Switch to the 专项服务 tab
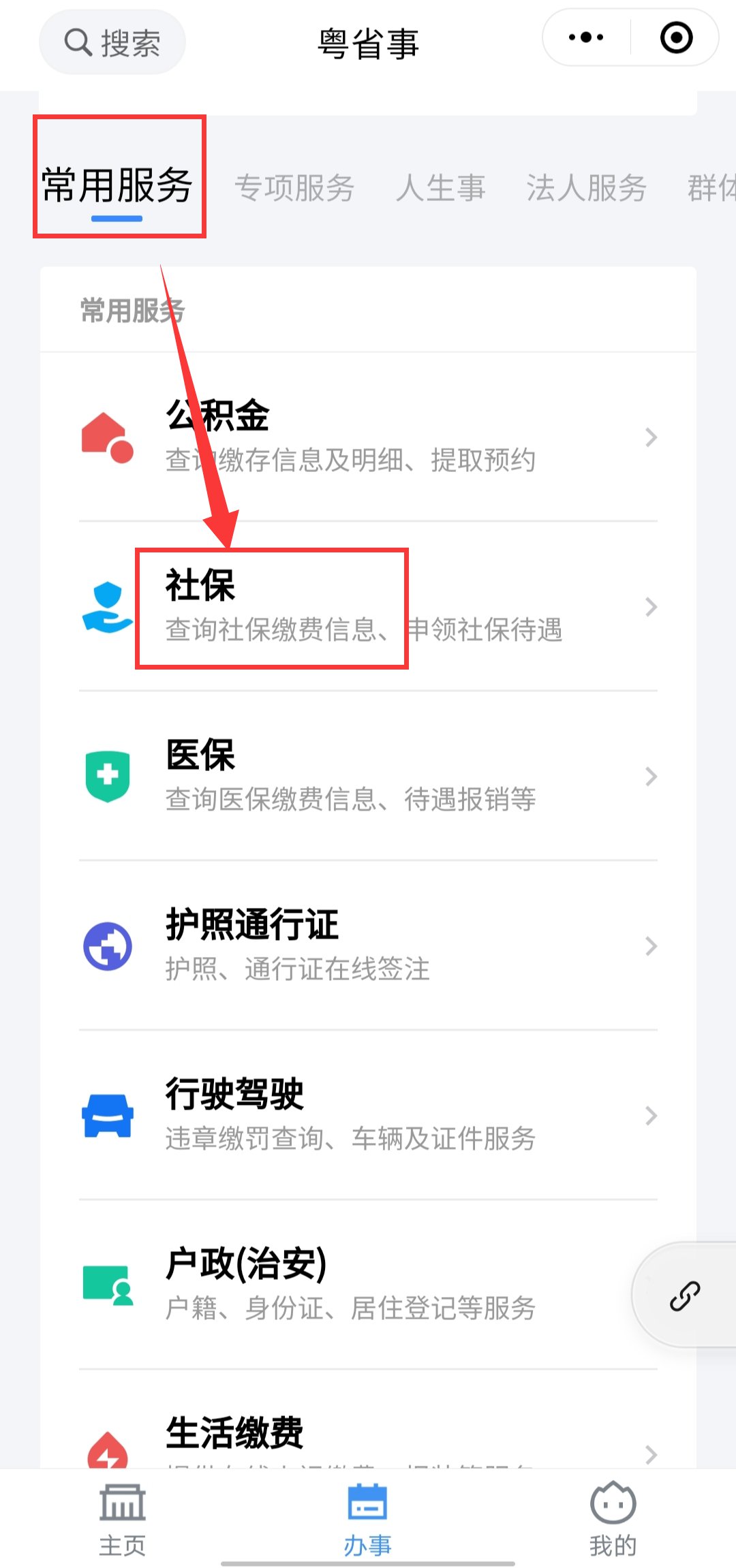 pyautogui.click(x=294, y=188)
